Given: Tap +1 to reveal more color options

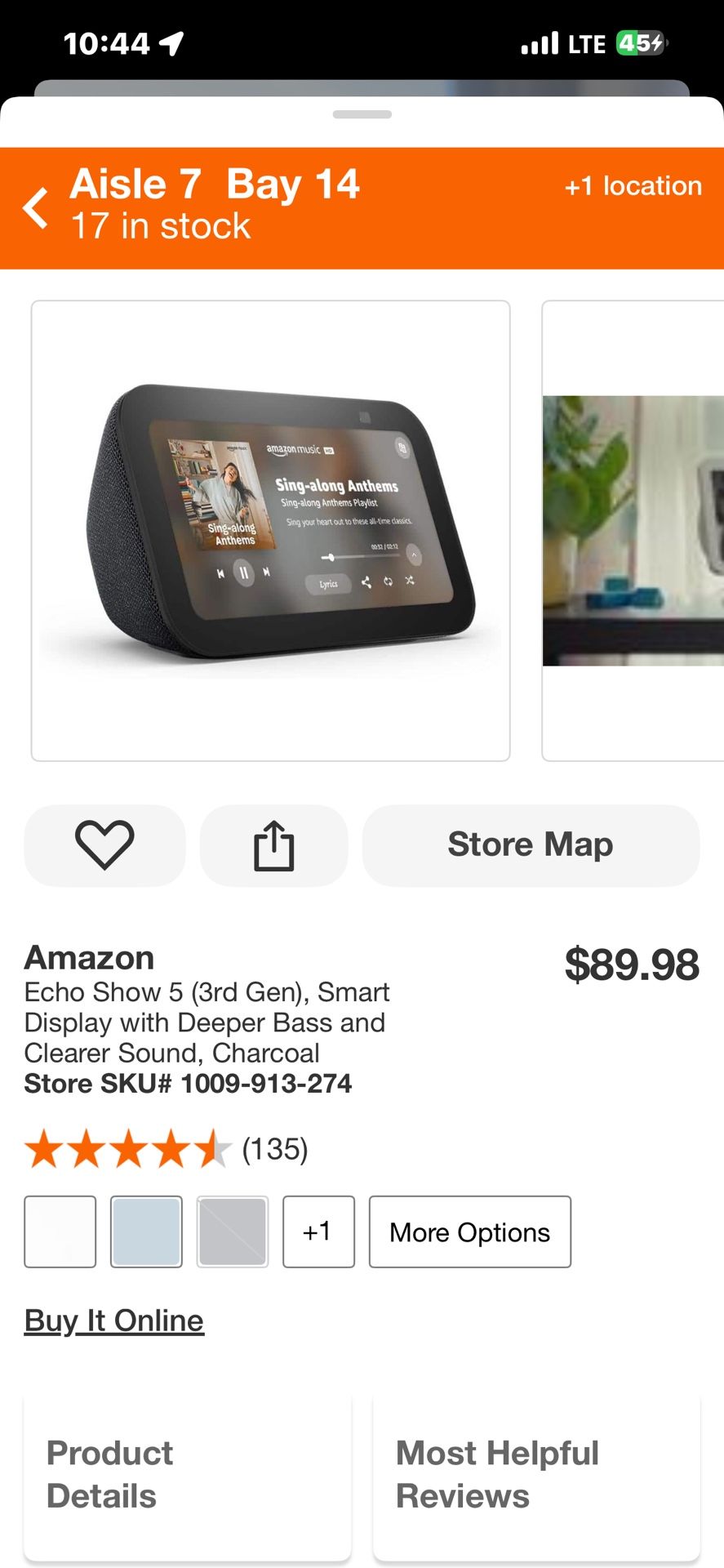Looking at the screenshot, I should point(318,1232).
